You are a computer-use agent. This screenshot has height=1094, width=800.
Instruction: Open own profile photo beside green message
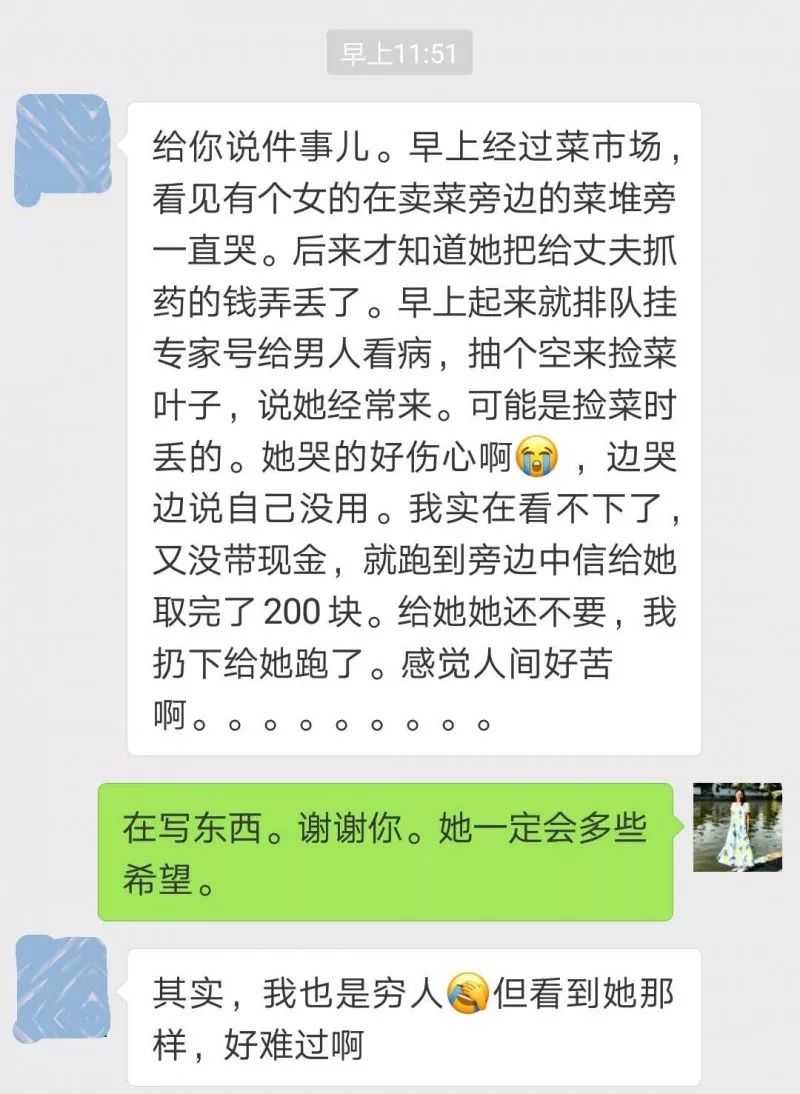[x=738, y=827]
